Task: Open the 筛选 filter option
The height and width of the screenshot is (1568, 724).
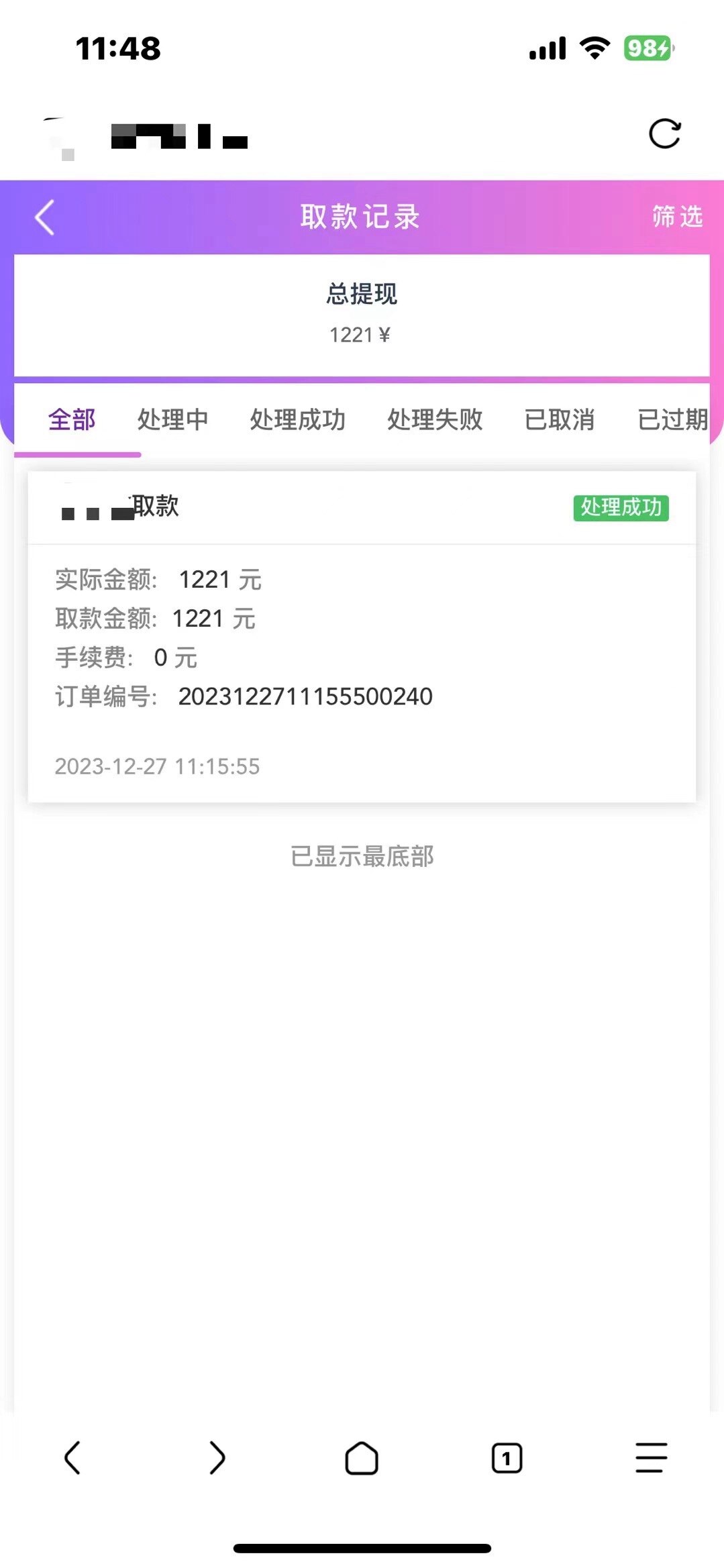Action: tap(677, 217)
